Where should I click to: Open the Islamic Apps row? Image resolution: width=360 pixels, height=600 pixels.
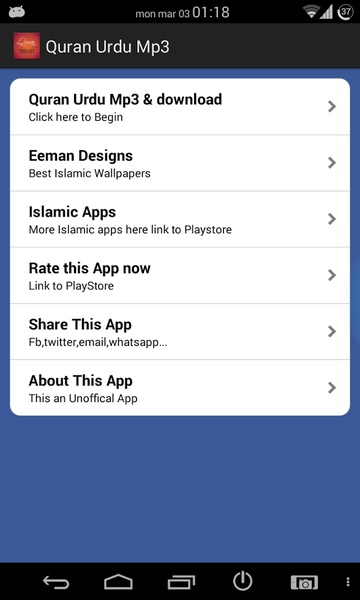(180, 219)
